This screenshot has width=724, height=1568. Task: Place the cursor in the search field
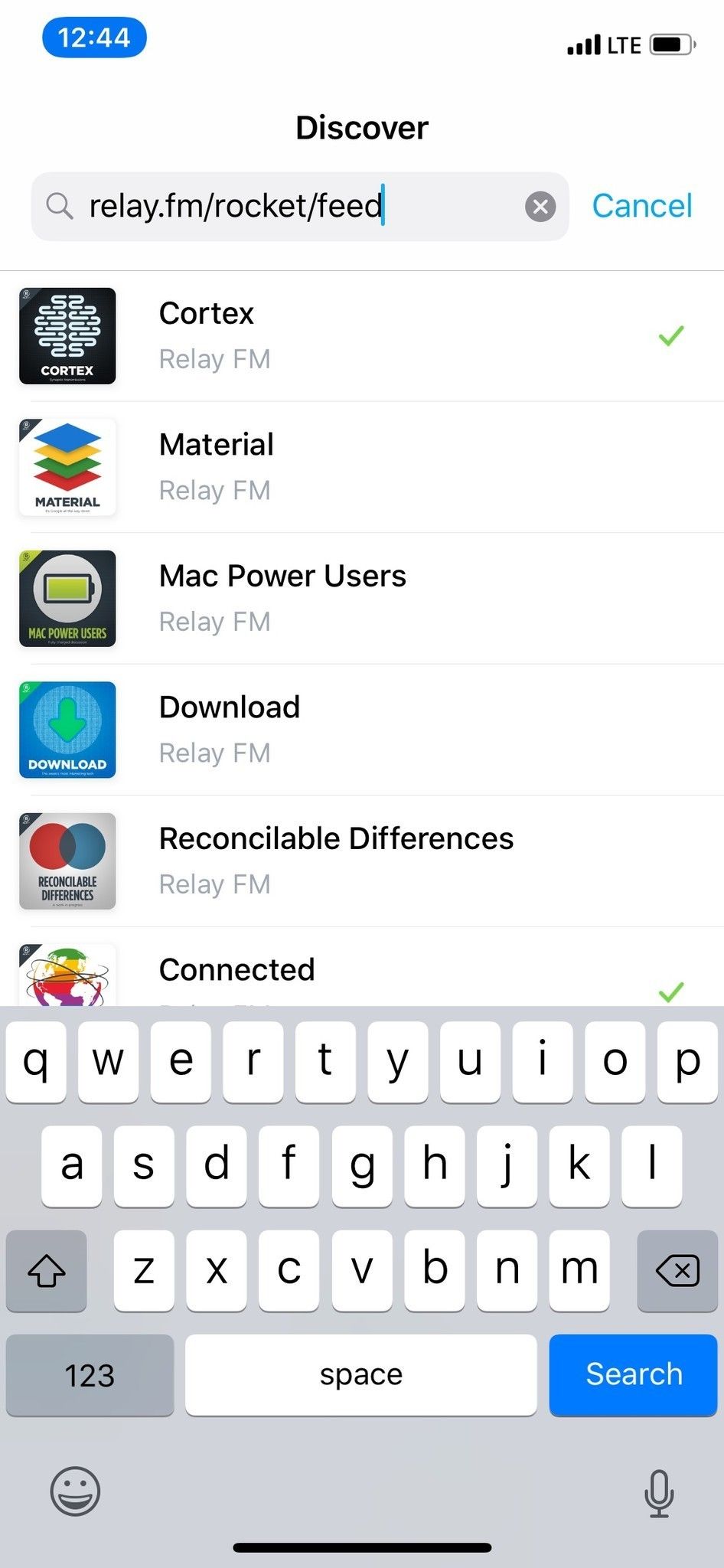pos(306,205)
